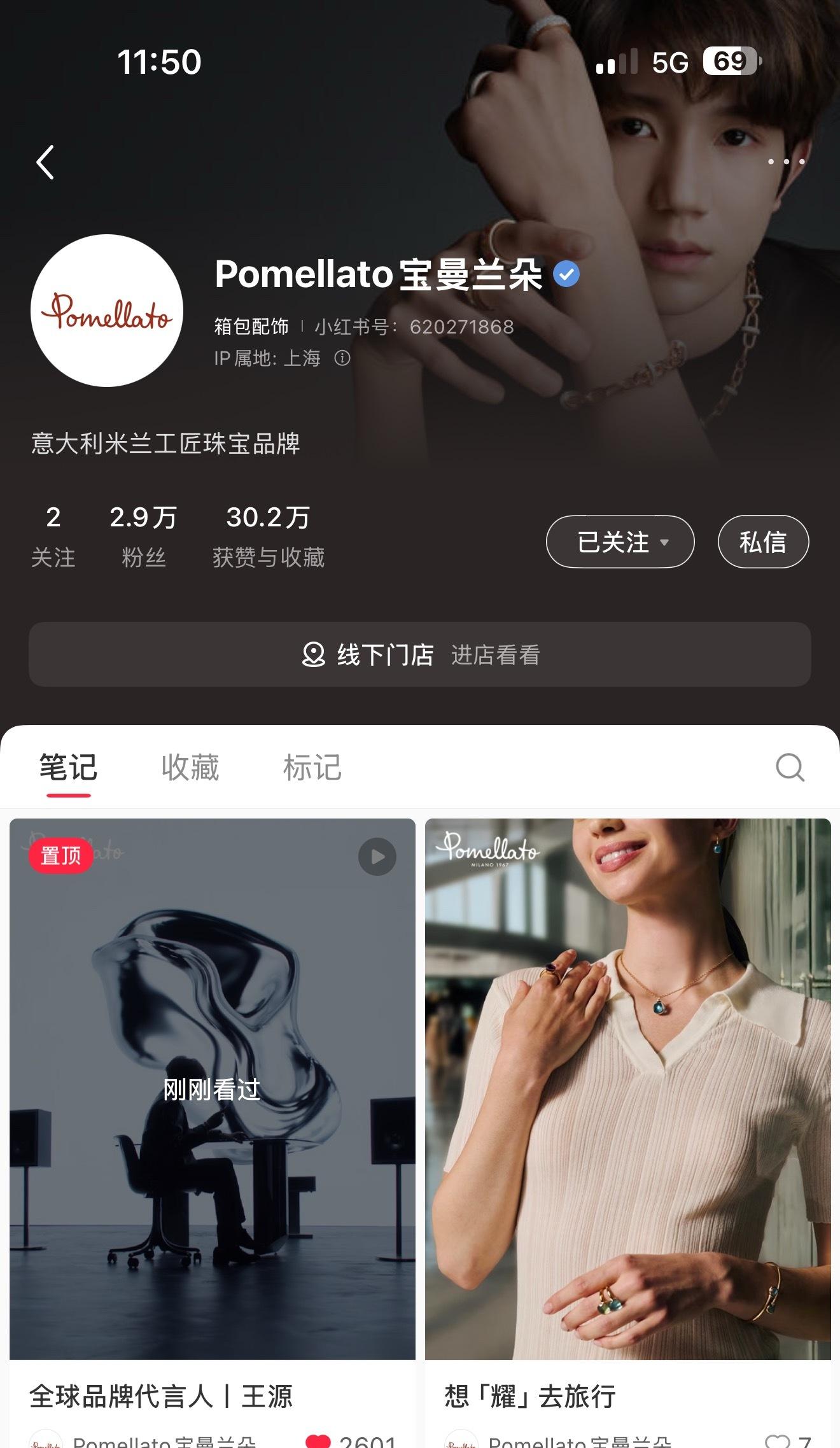Open the Pomellato profile avatar

[x=107, y=311]
